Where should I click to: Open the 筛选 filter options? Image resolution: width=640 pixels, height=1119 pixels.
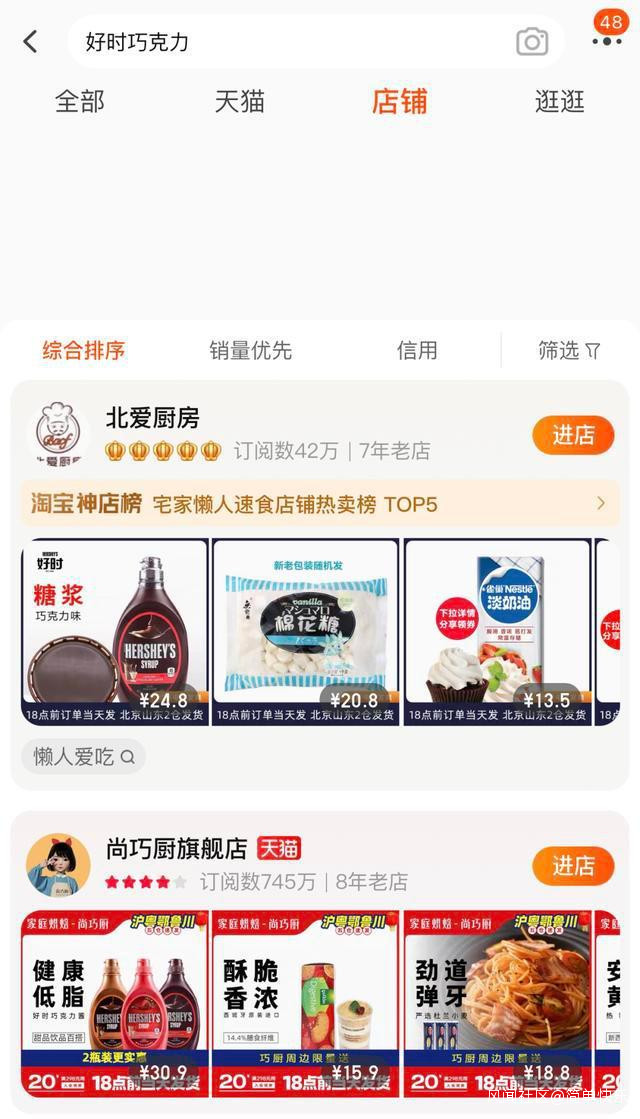569,350
